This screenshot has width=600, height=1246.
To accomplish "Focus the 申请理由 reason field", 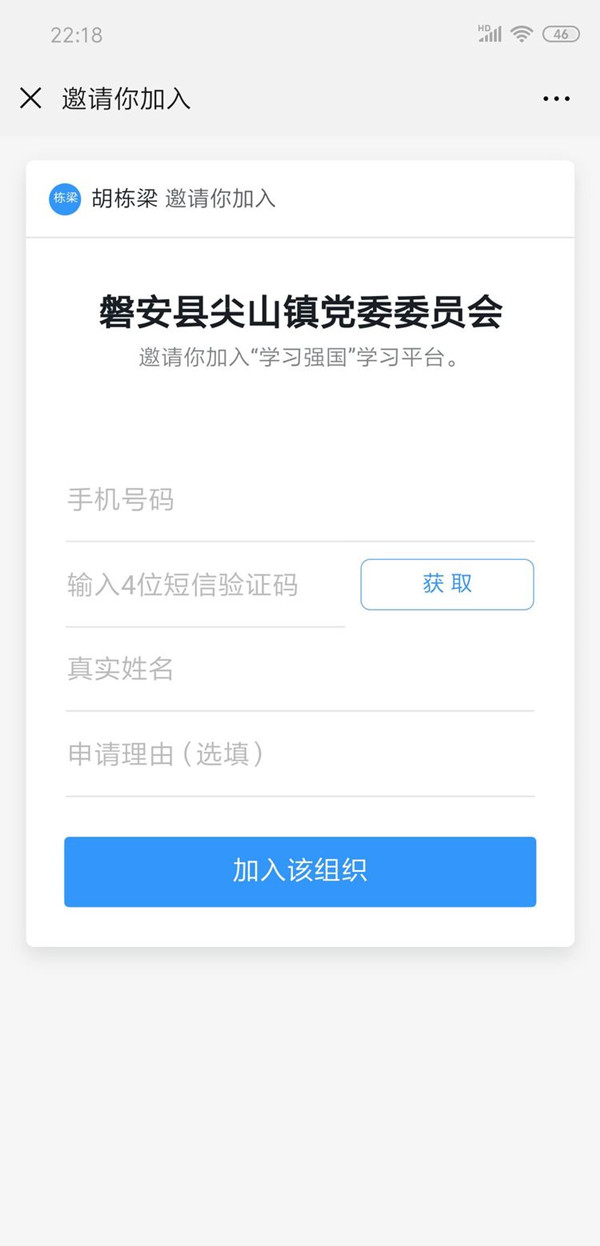I will (x=299, y=754).
